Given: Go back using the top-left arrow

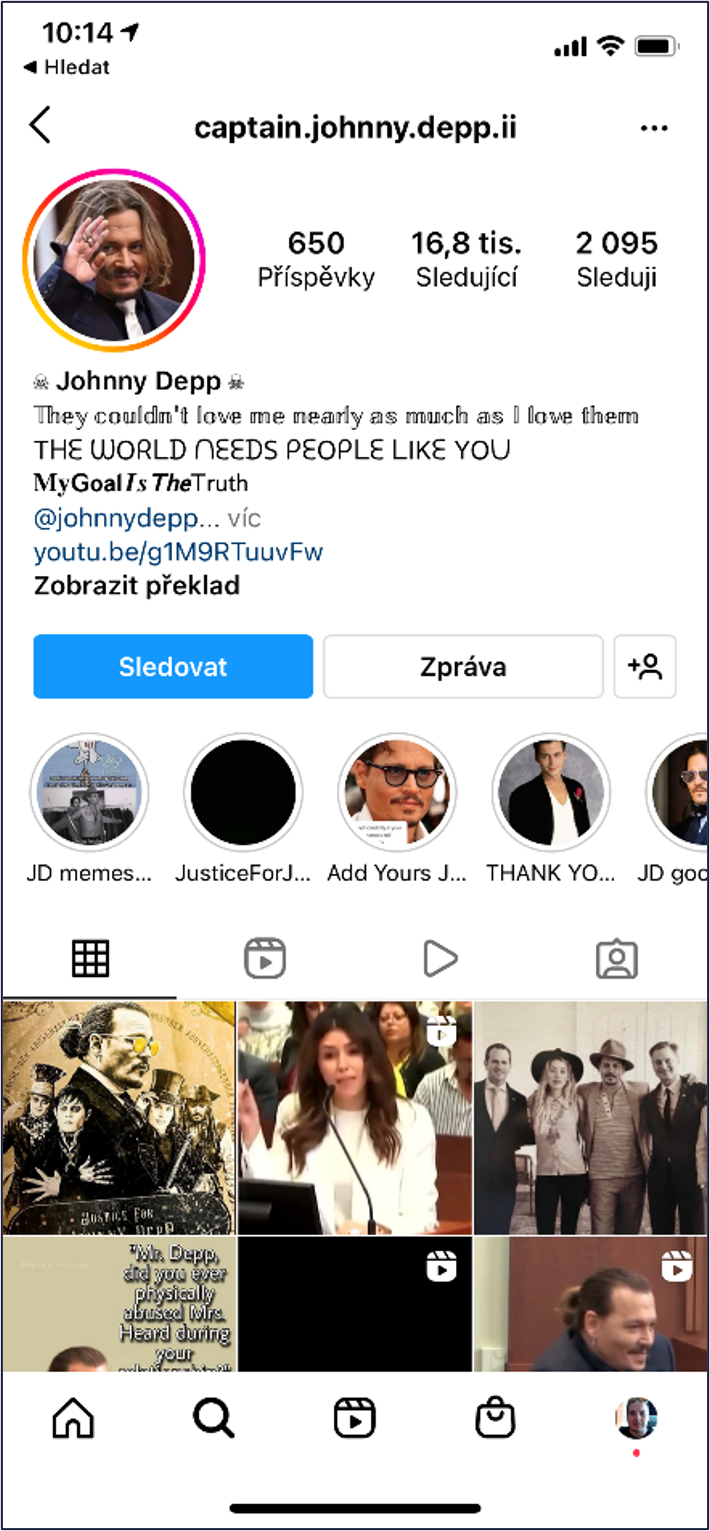Looking at the screenshot, I should coord(40,127).
